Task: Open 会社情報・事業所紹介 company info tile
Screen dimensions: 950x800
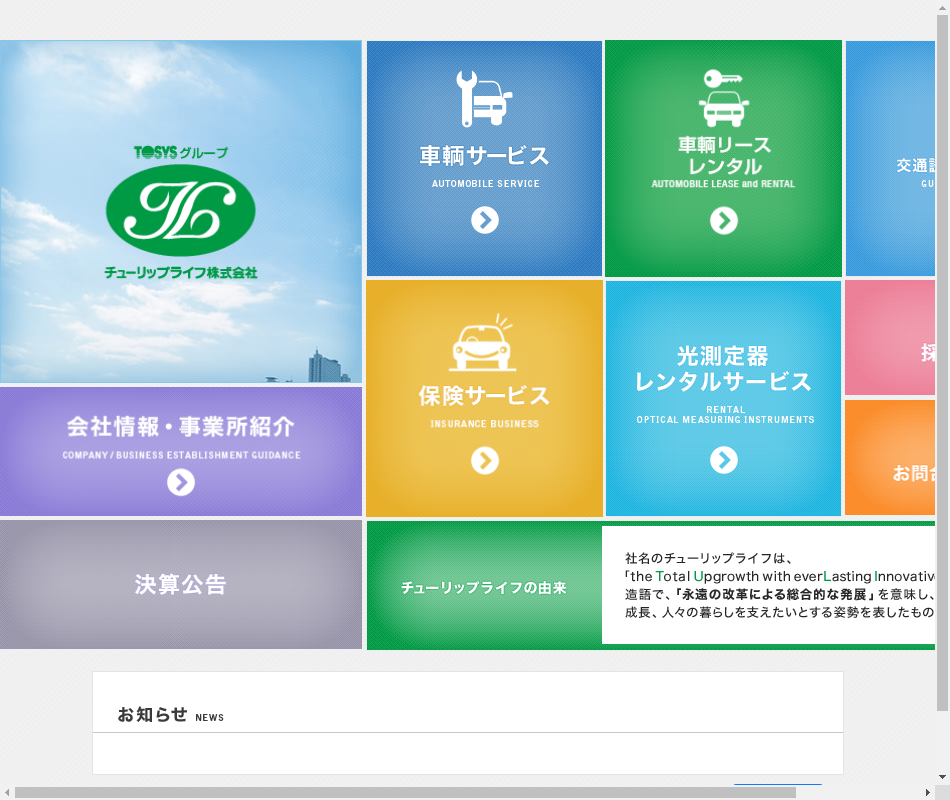Action: [181, 451]
